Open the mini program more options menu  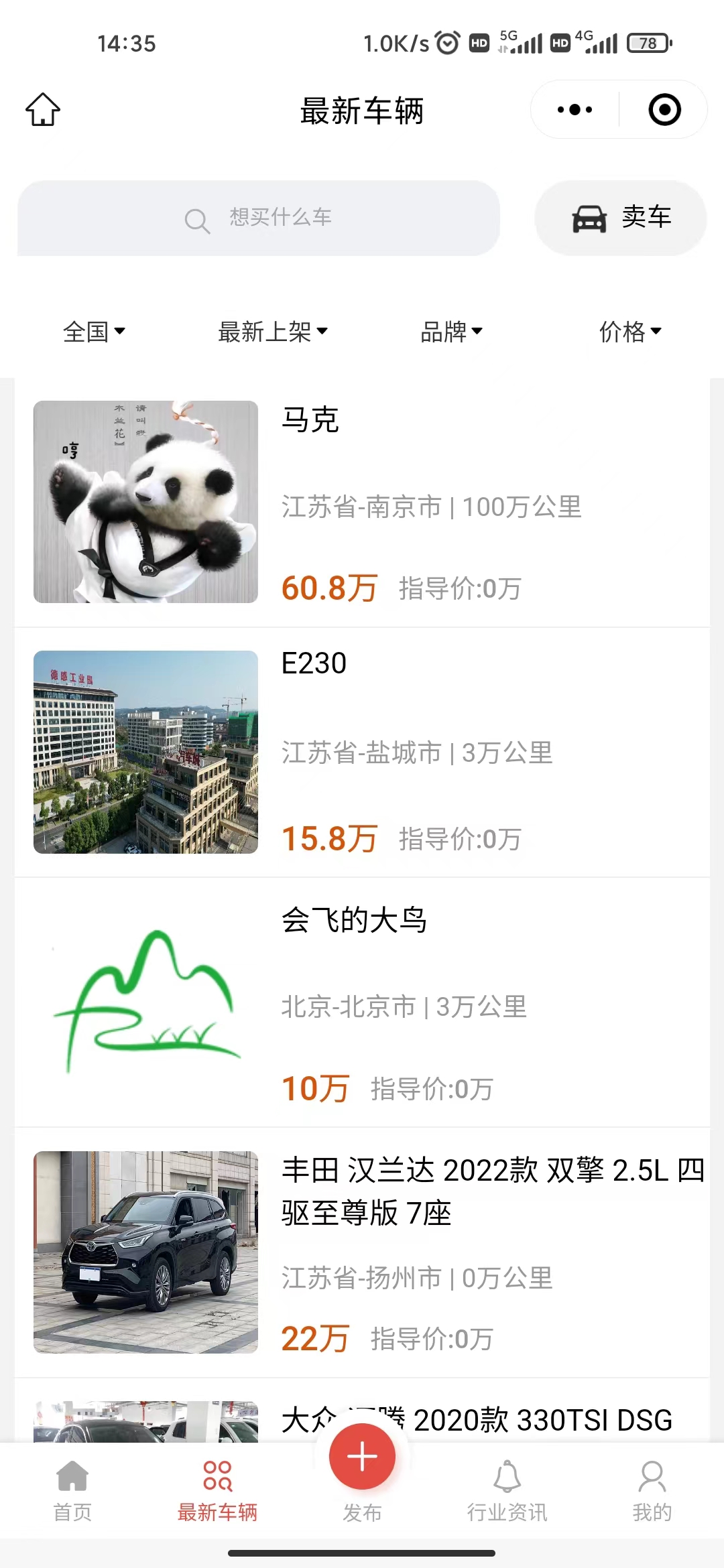[x=575, y=109]
